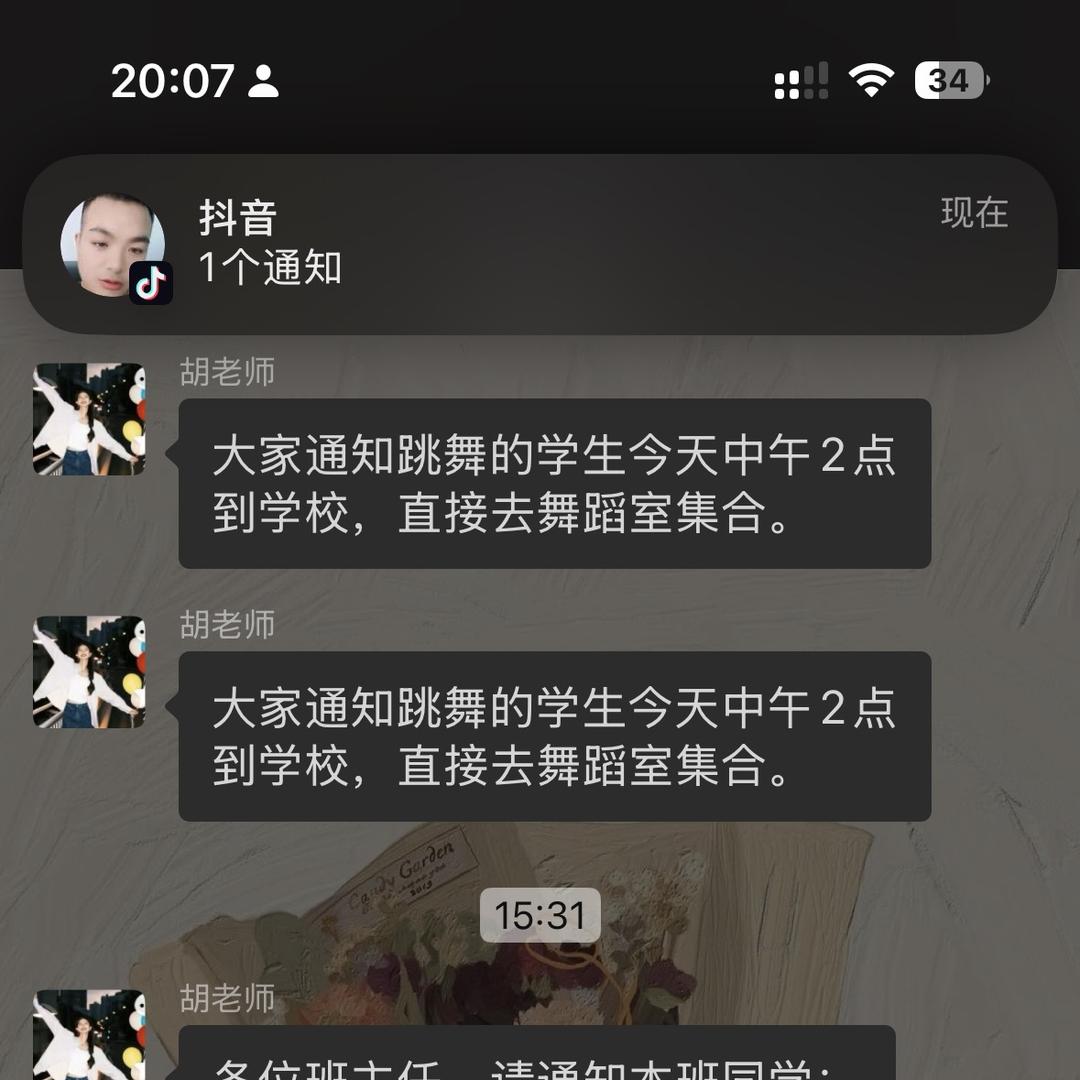Tap 胡老师's avatar above the 15:31 timestamp

(x=90, y=672)
